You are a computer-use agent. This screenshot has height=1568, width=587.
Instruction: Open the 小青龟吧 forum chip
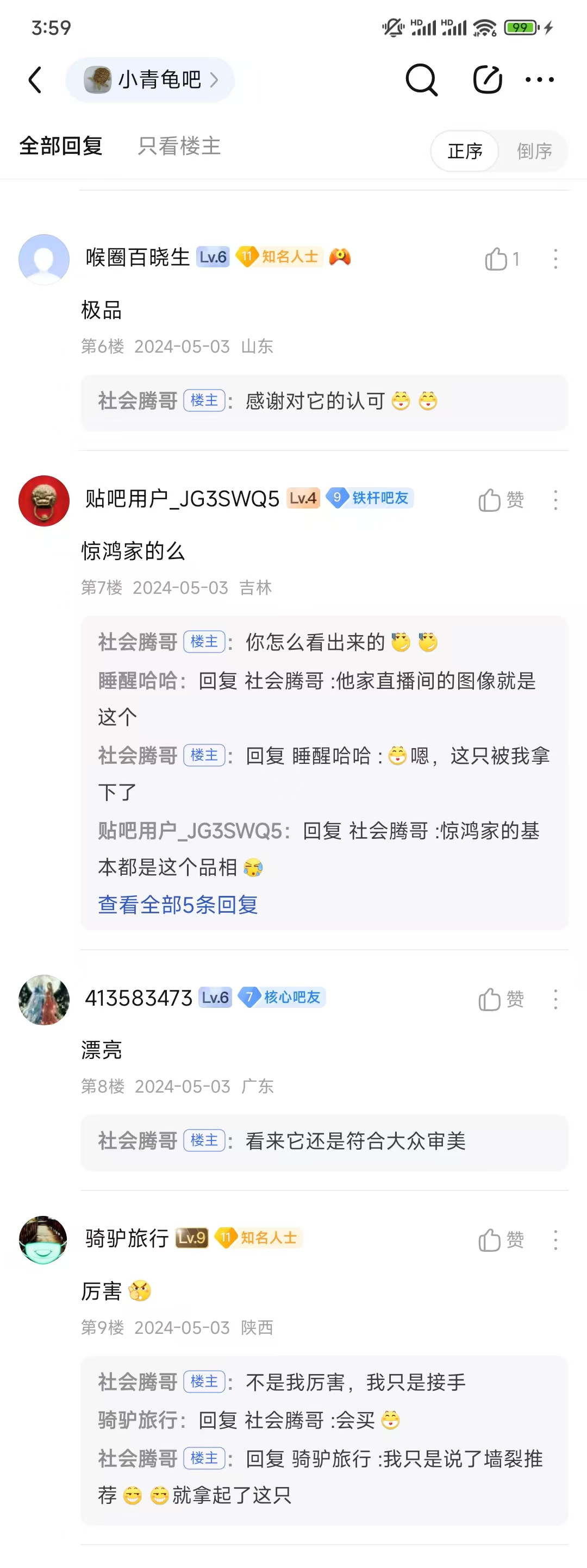click(x=150, y=80)
